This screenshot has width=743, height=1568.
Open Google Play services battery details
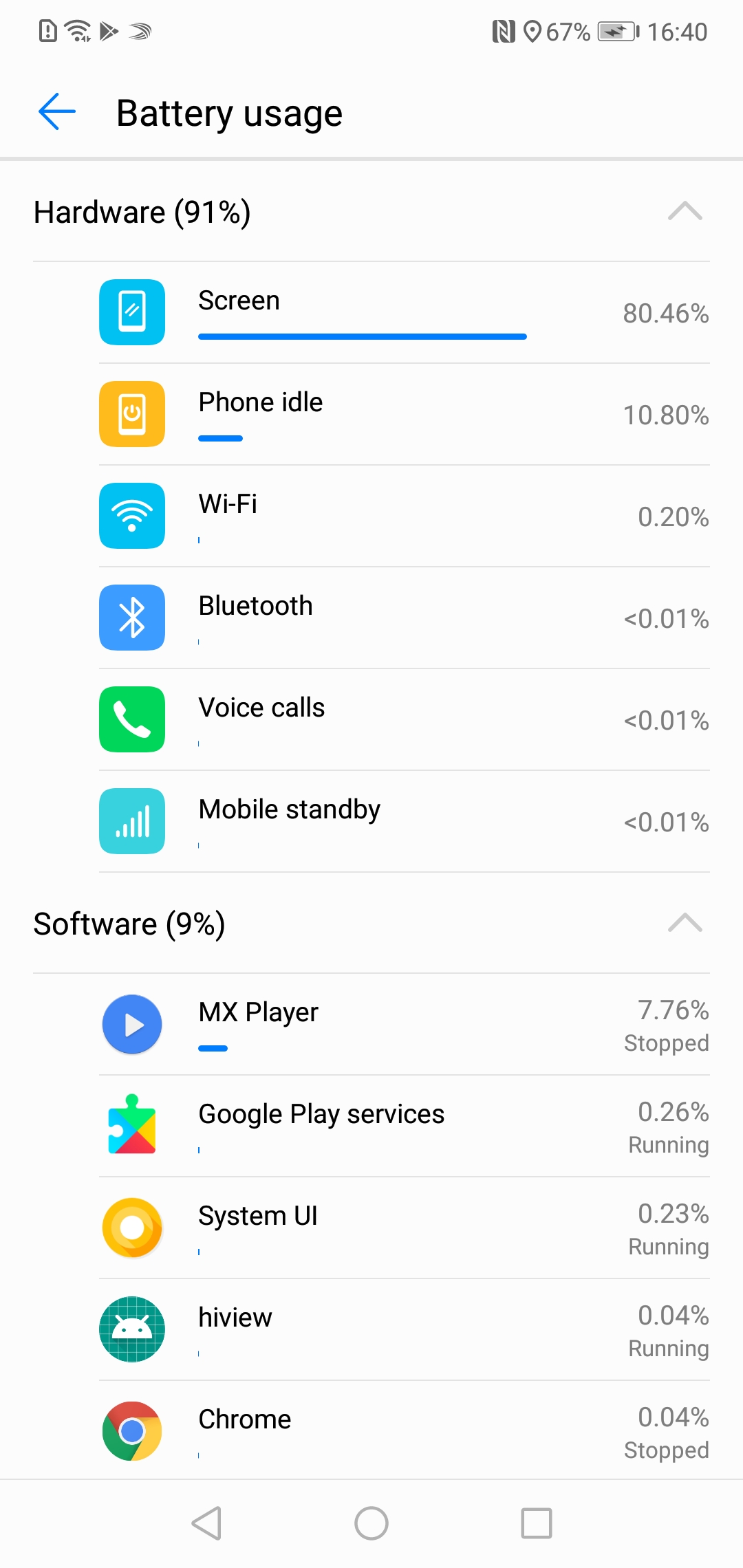click(405, 1126)
